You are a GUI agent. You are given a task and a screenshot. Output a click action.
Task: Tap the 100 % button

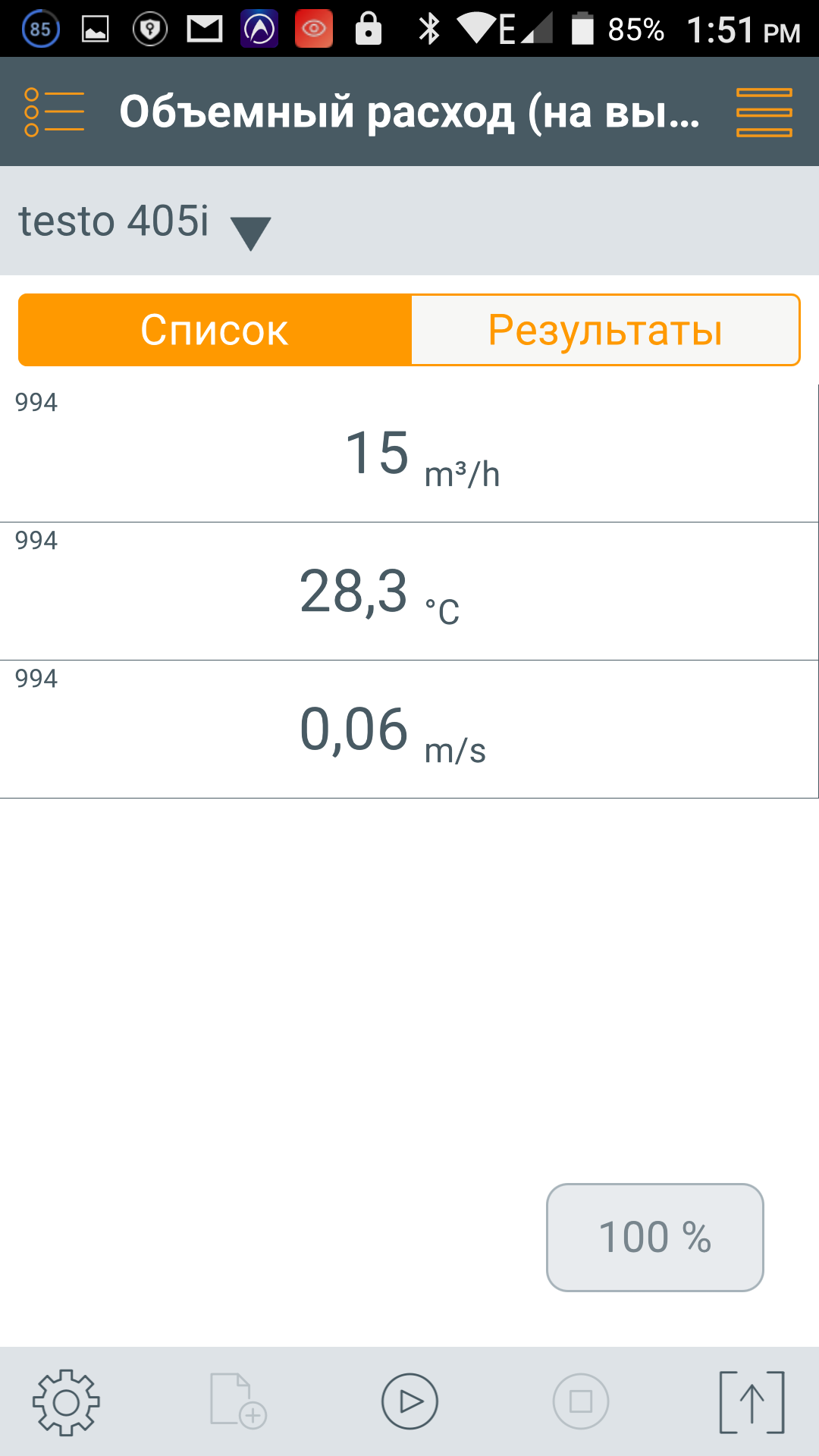(x=655, y=1238)
